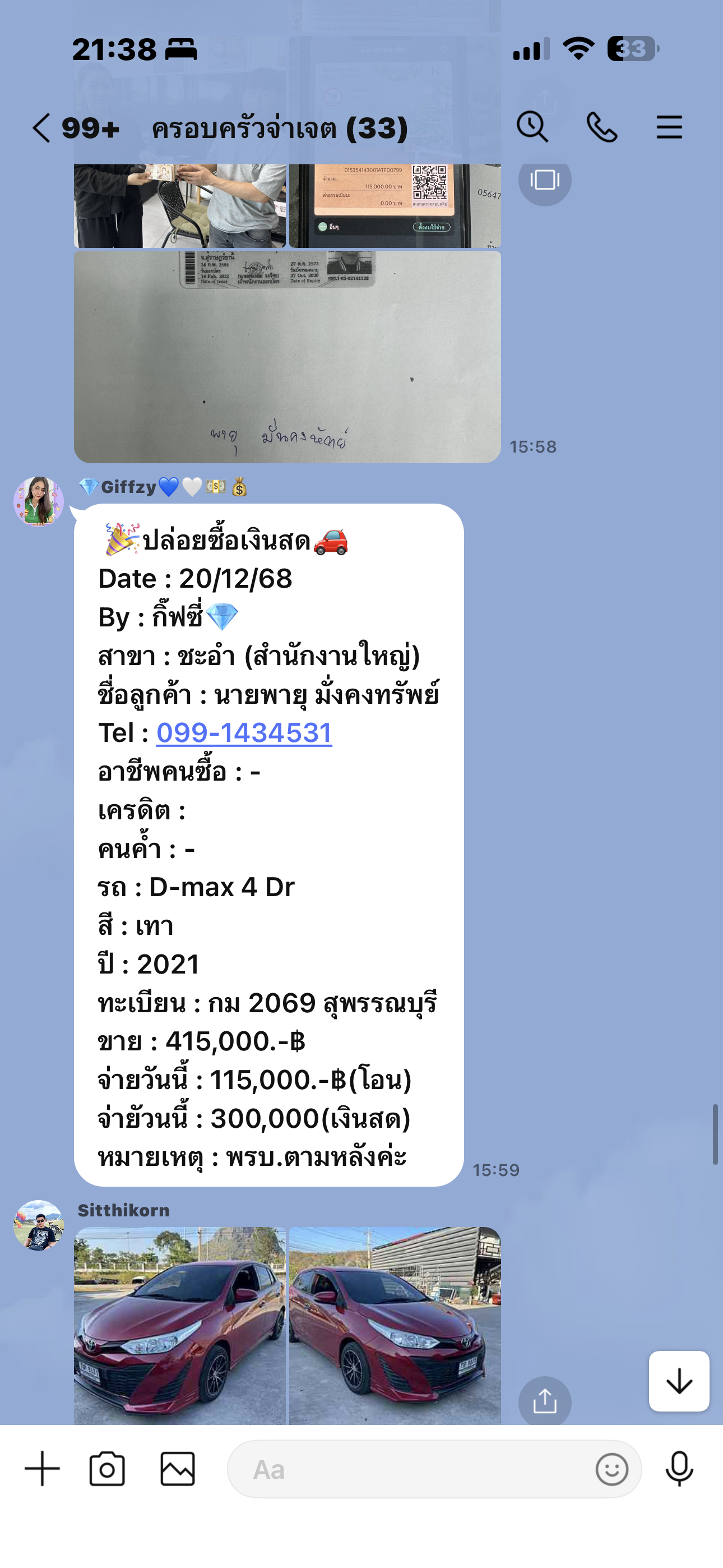Open the camera to take a photo
Screen dimensions: 723x1568
click(107, 1469)
